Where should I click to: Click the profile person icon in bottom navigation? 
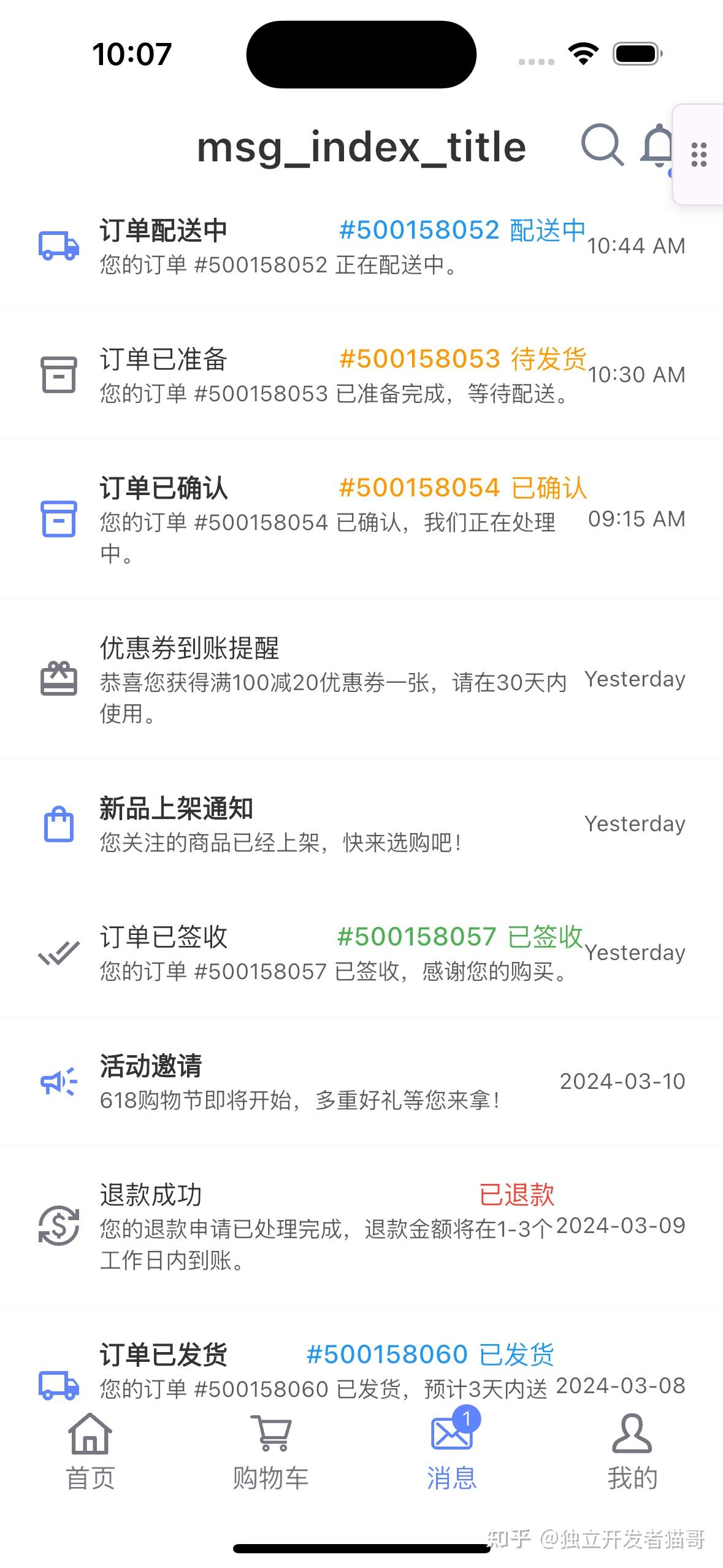(633, 1436)
